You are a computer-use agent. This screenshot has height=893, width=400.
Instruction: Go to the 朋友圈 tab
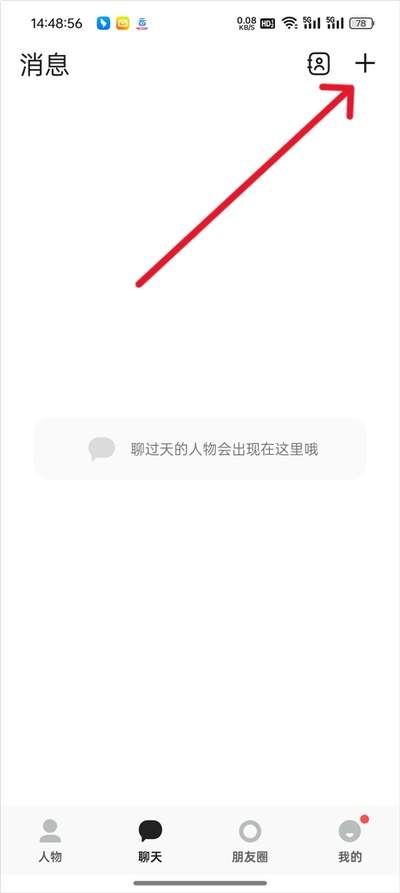[x=250, y=841]
